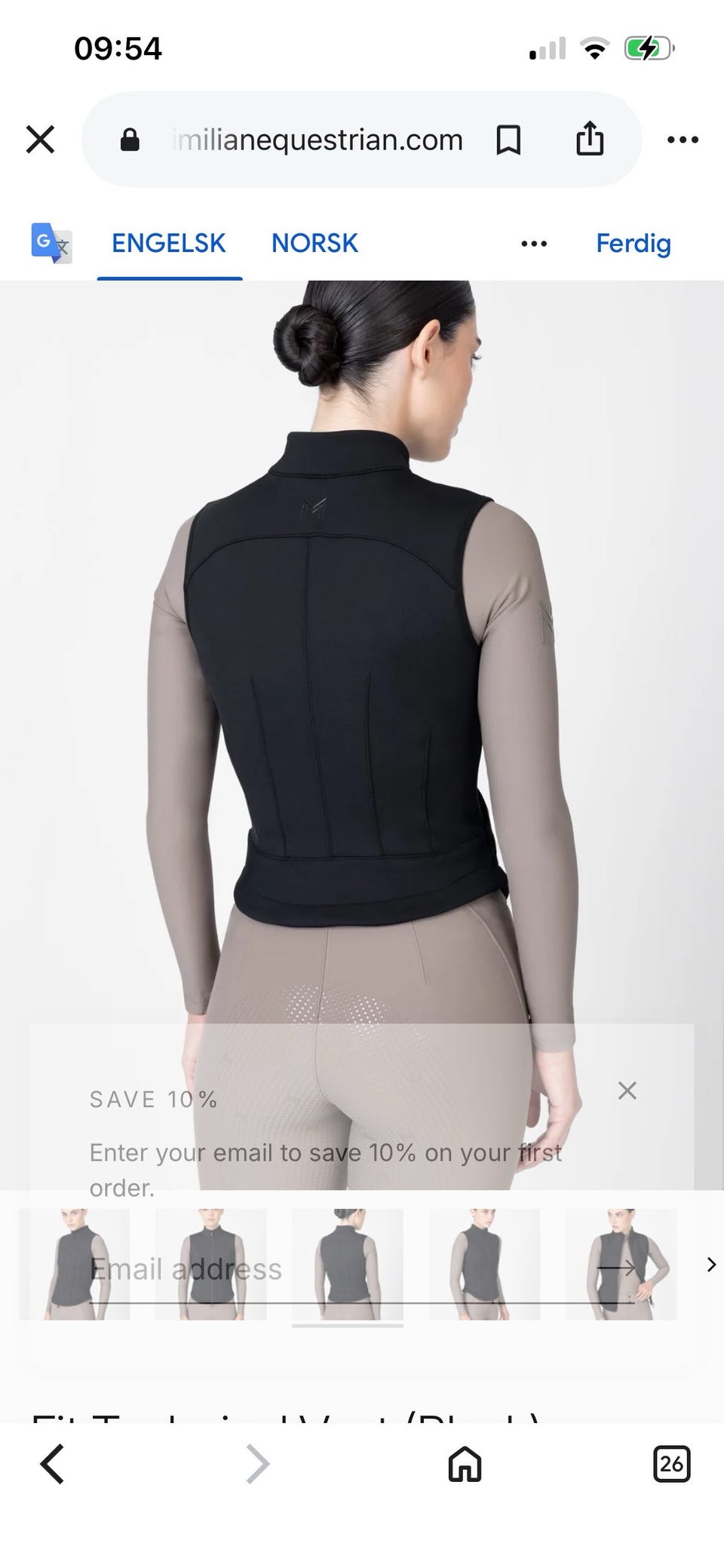The width and height of the screenshot is (724, 1568).
Task: Show next product thumbnails with the chevron
Action: (711, 1265)
